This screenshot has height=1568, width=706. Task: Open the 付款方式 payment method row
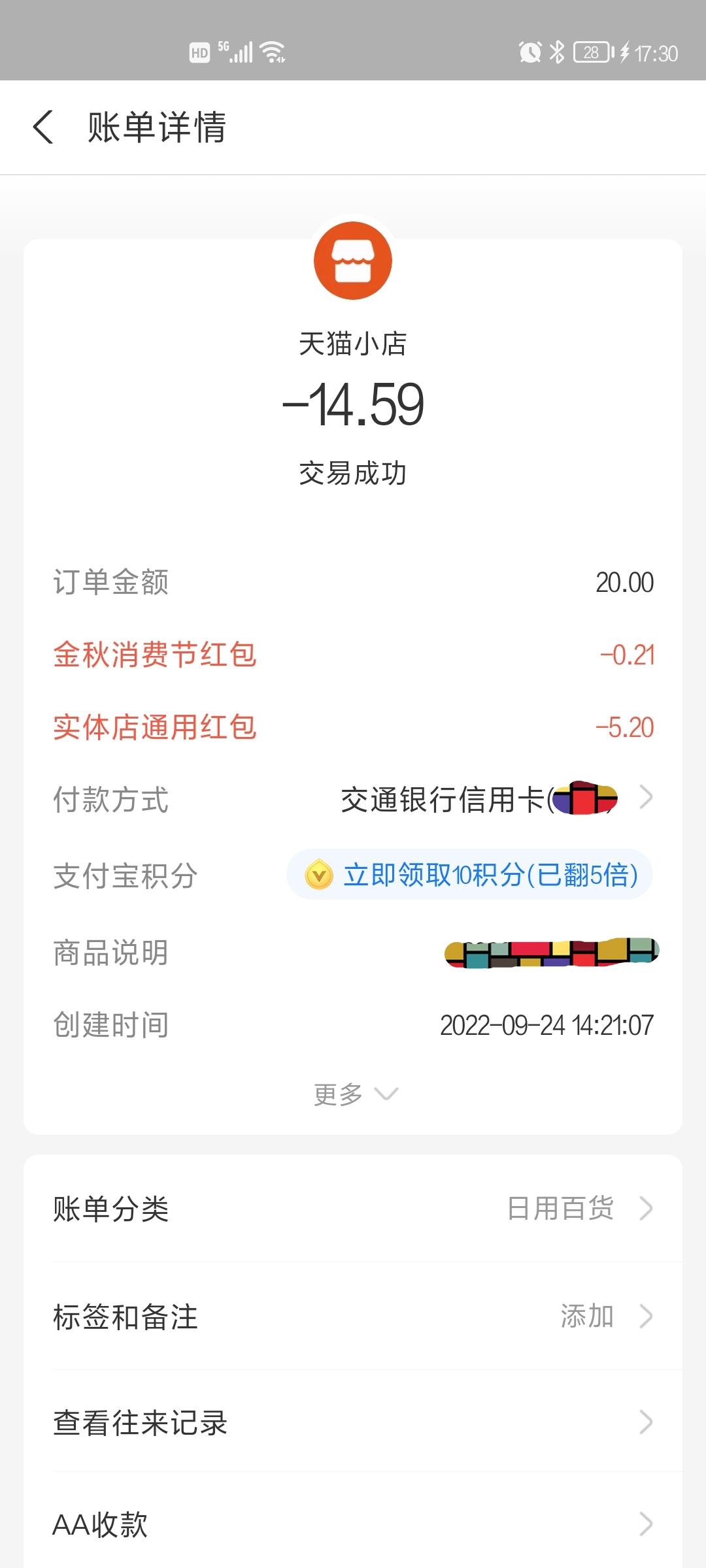pyautogui.click(x=353, y=798)
